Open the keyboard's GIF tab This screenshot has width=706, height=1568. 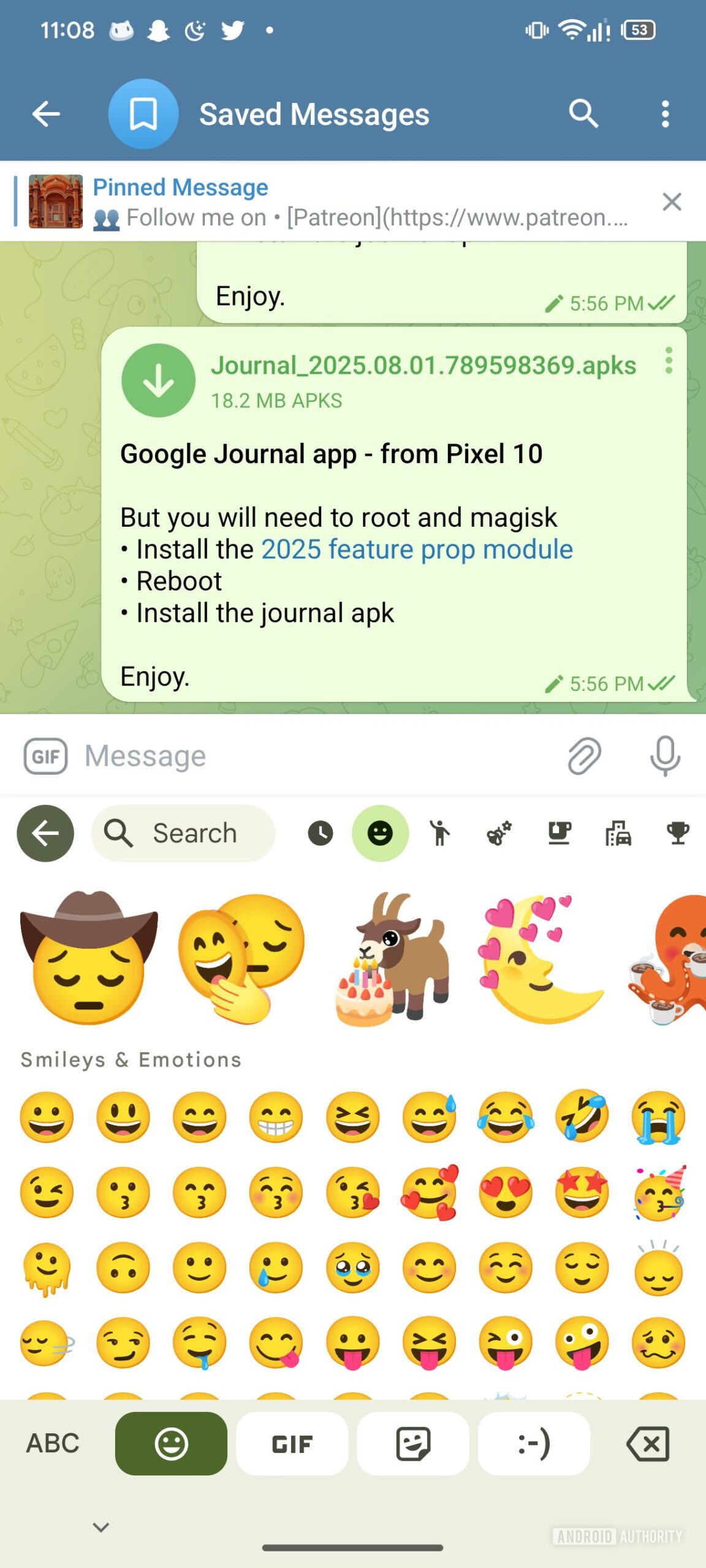[x=292, y=1444]
